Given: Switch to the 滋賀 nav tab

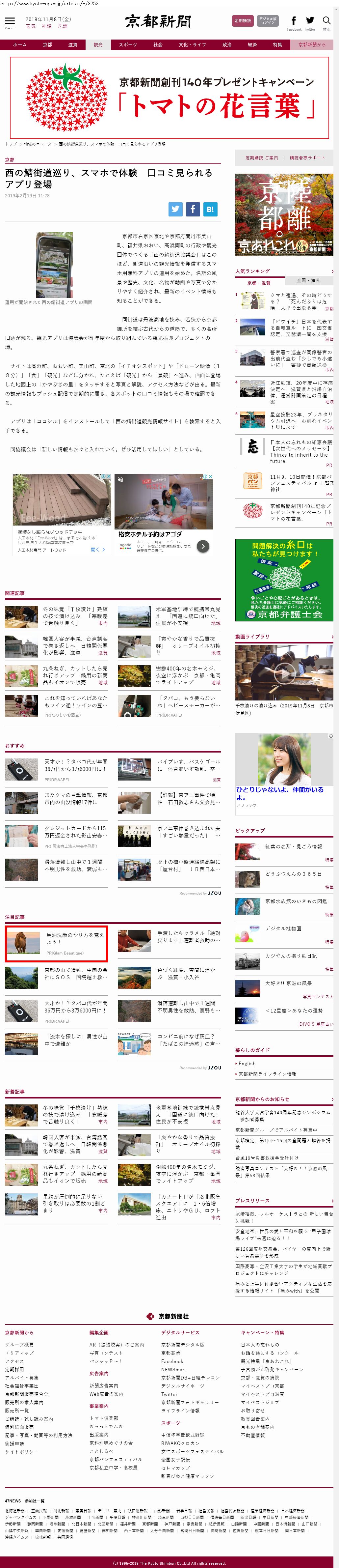Looking at the screenshot, I should click(x=72, y=44).
